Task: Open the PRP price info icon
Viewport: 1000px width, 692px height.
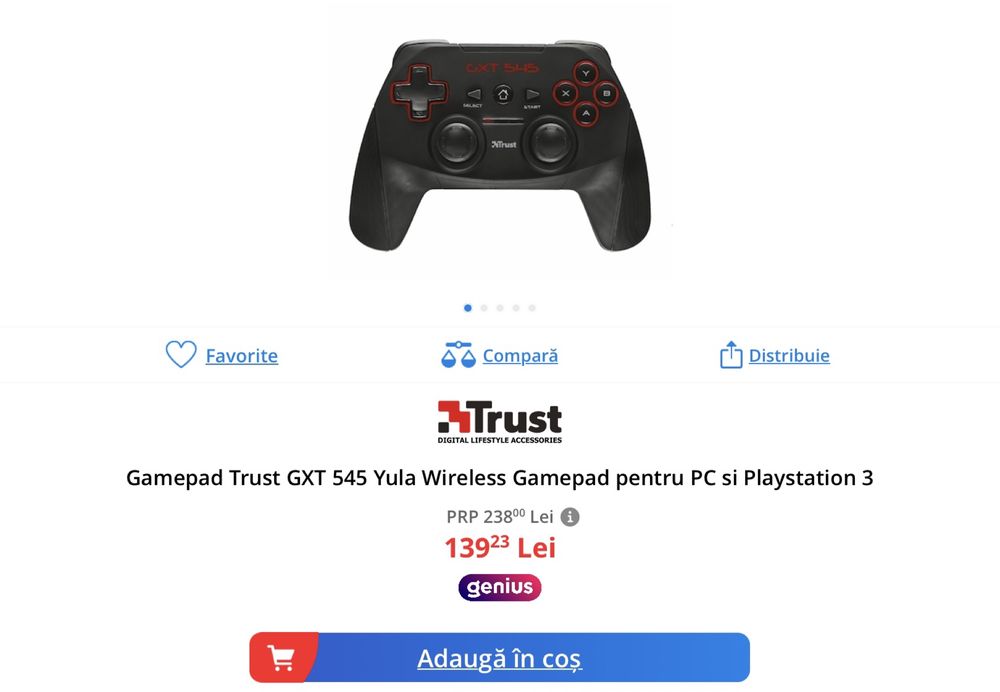Action: click(x=570, y=517)
